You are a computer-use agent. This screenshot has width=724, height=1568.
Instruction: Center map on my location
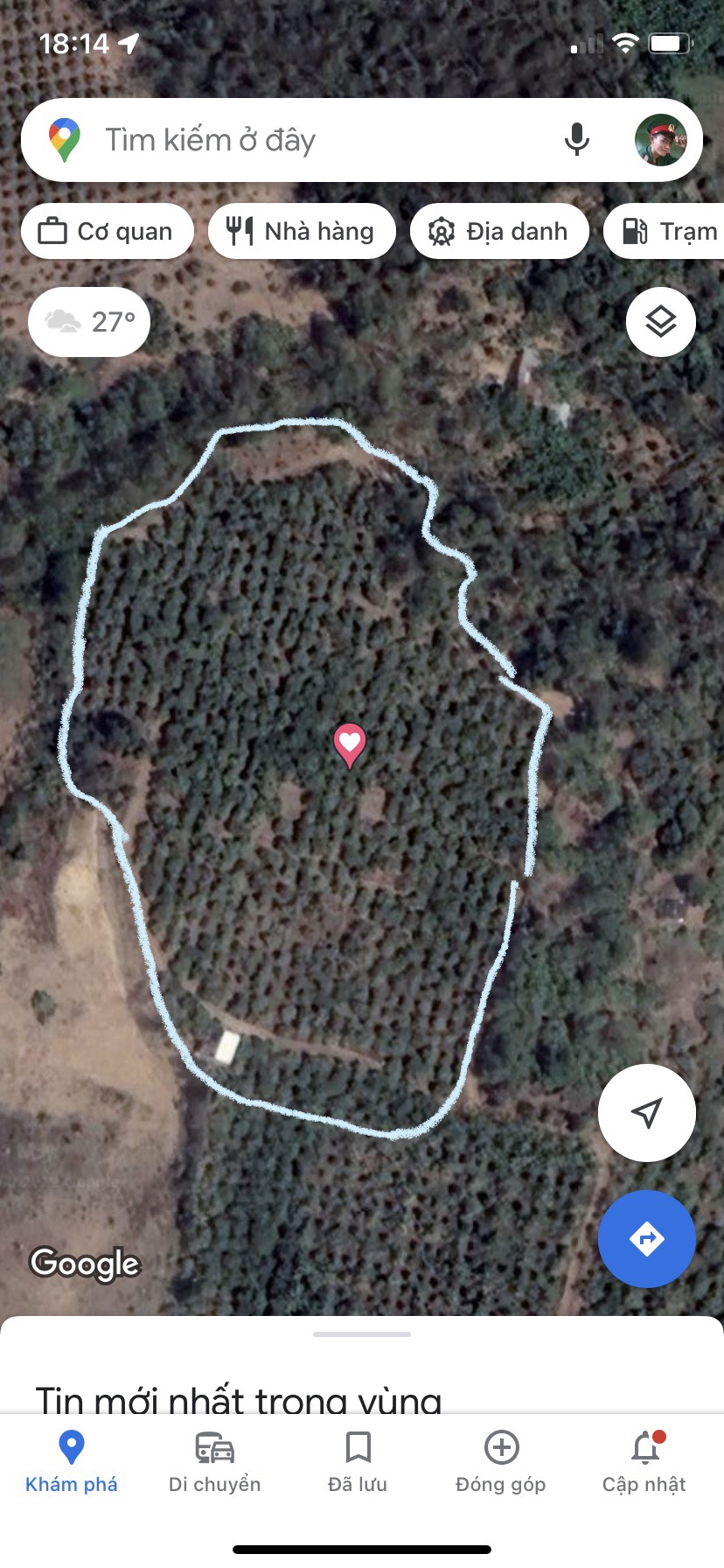(646, 1113)
